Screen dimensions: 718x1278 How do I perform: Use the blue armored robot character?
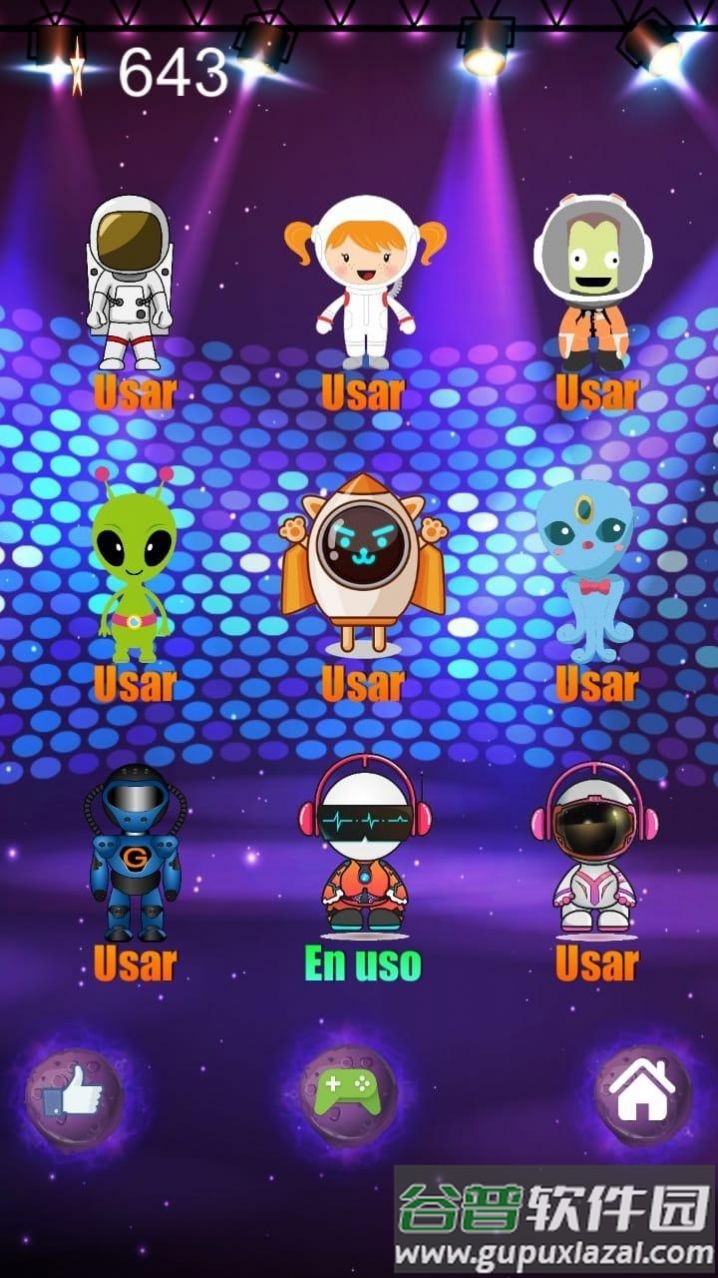pos(135,962)
